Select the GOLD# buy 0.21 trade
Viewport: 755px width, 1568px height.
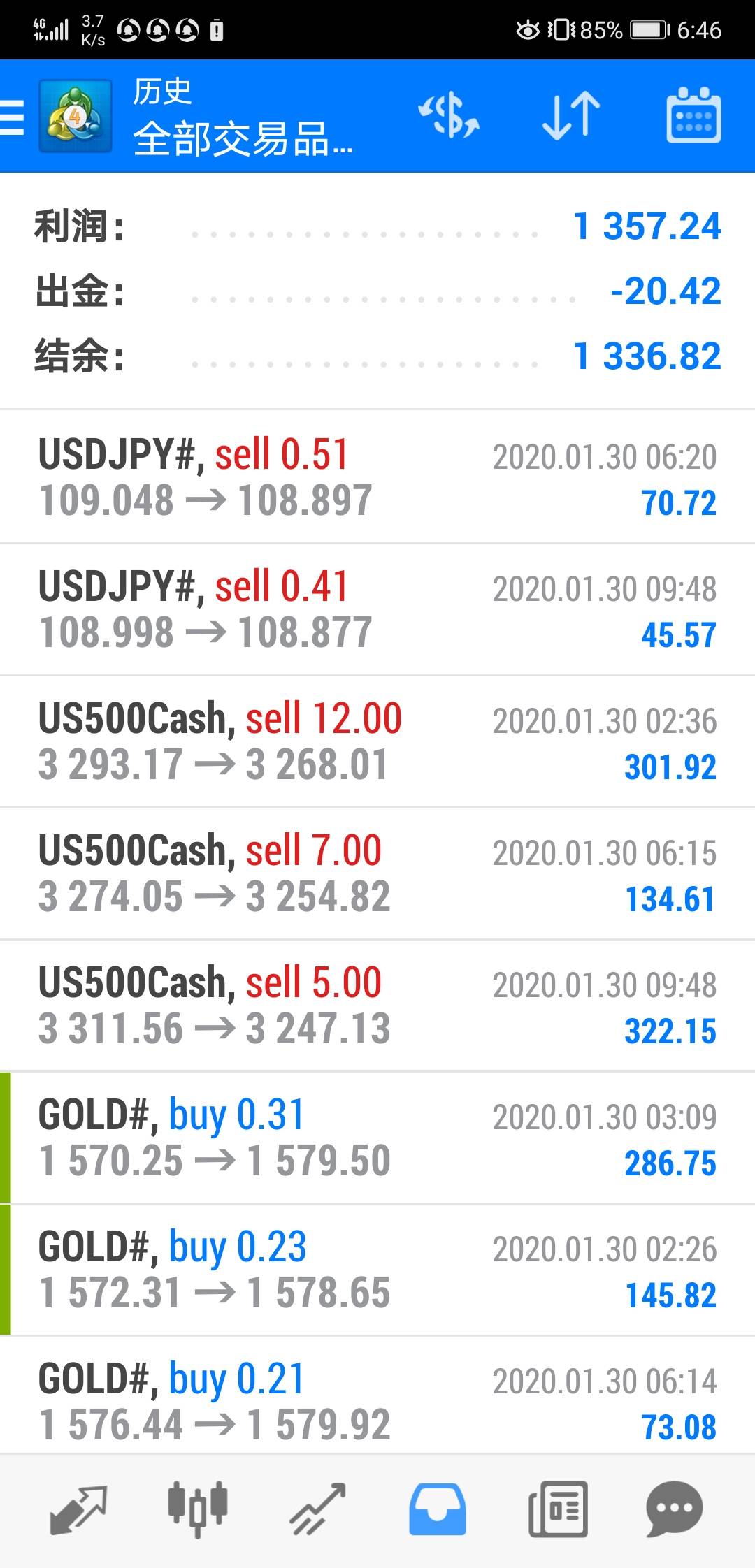click(377, 1400)
